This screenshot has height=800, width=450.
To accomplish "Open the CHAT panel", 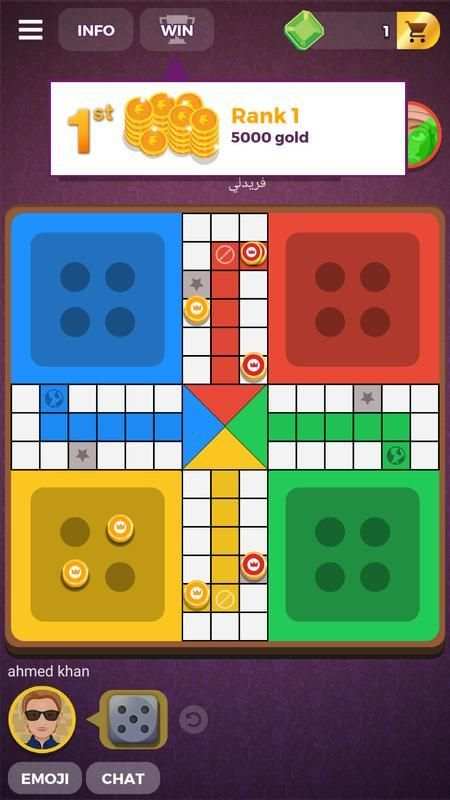I will coord(123,779).
